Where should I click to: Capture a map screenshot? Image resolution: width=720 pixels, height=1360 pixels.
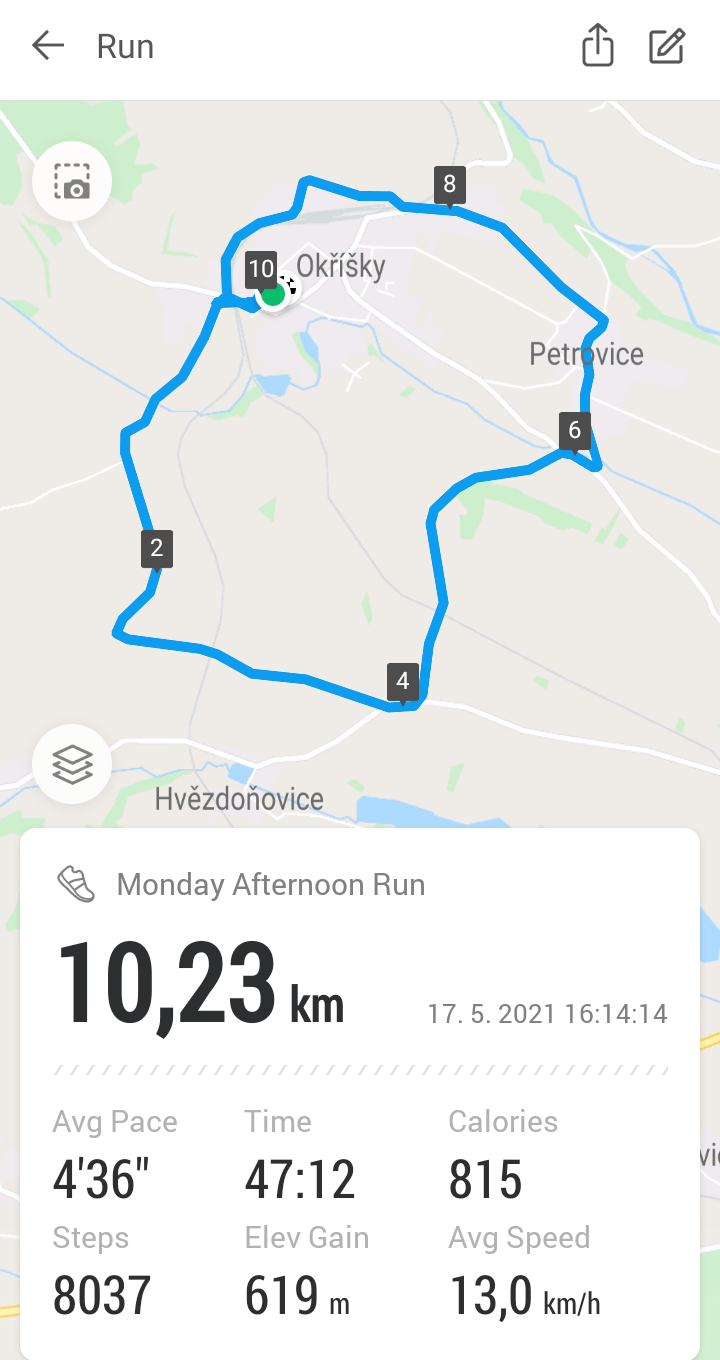click(72, 181)
